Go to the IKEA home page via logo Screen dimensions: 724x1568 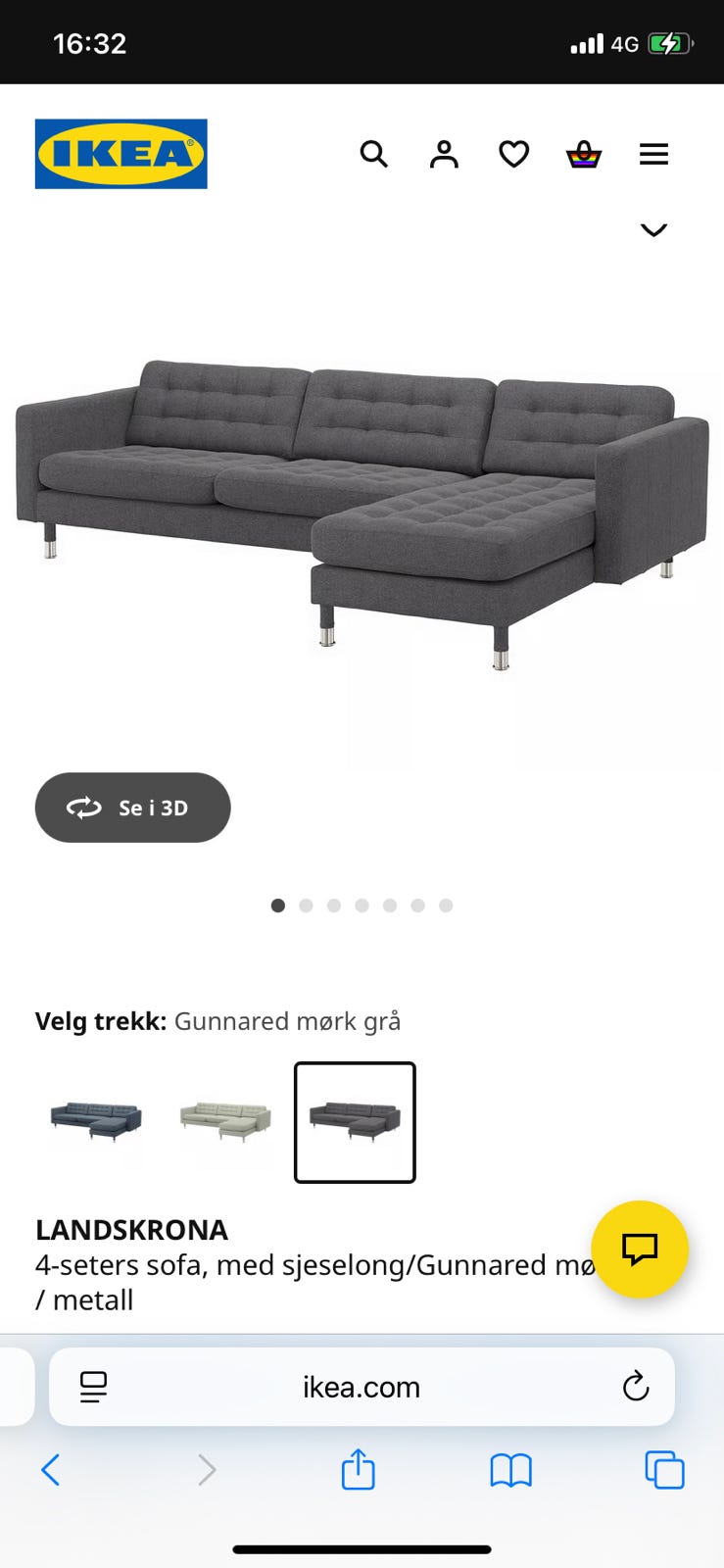pyautogui.click(x=121, y=154)
